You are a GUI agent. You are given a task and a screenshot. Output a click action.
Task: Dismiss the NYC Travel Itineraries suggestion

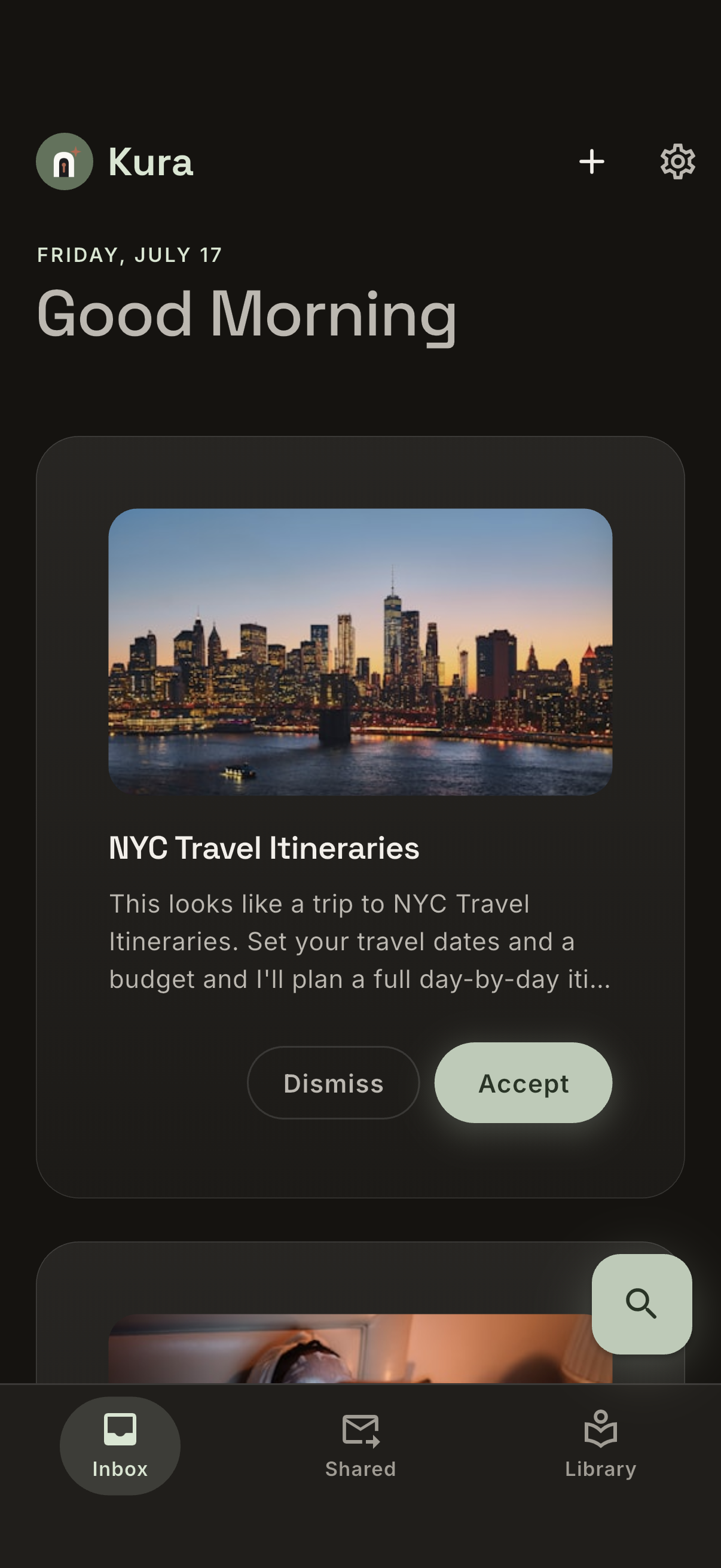pyautogui.click(x=334, y=1083)
